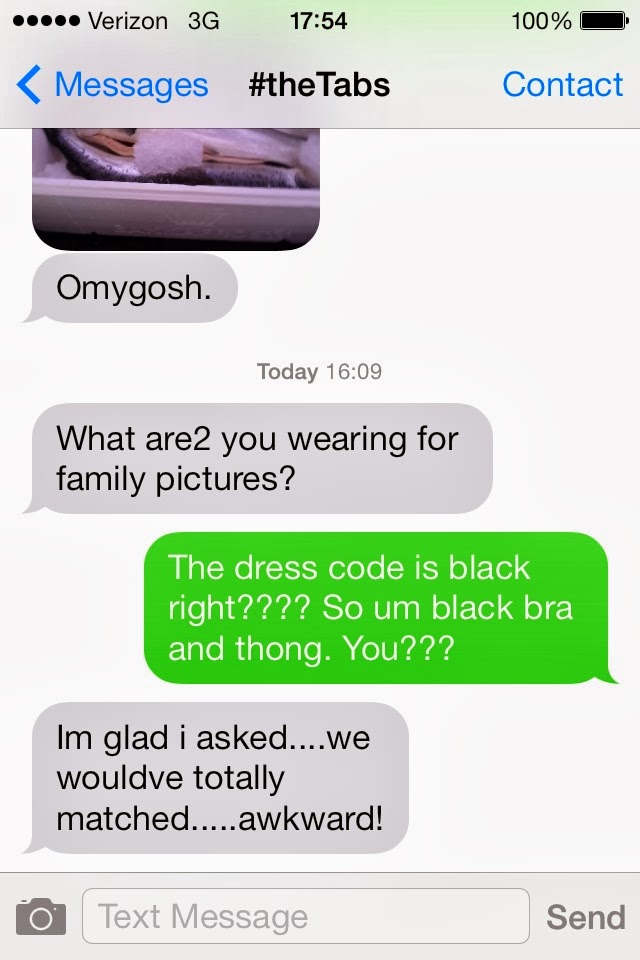Image resolution: width=640 pixels, height=960 pixels.
Task: Open the Contact details for #theTabs
Action: [562, 85]
